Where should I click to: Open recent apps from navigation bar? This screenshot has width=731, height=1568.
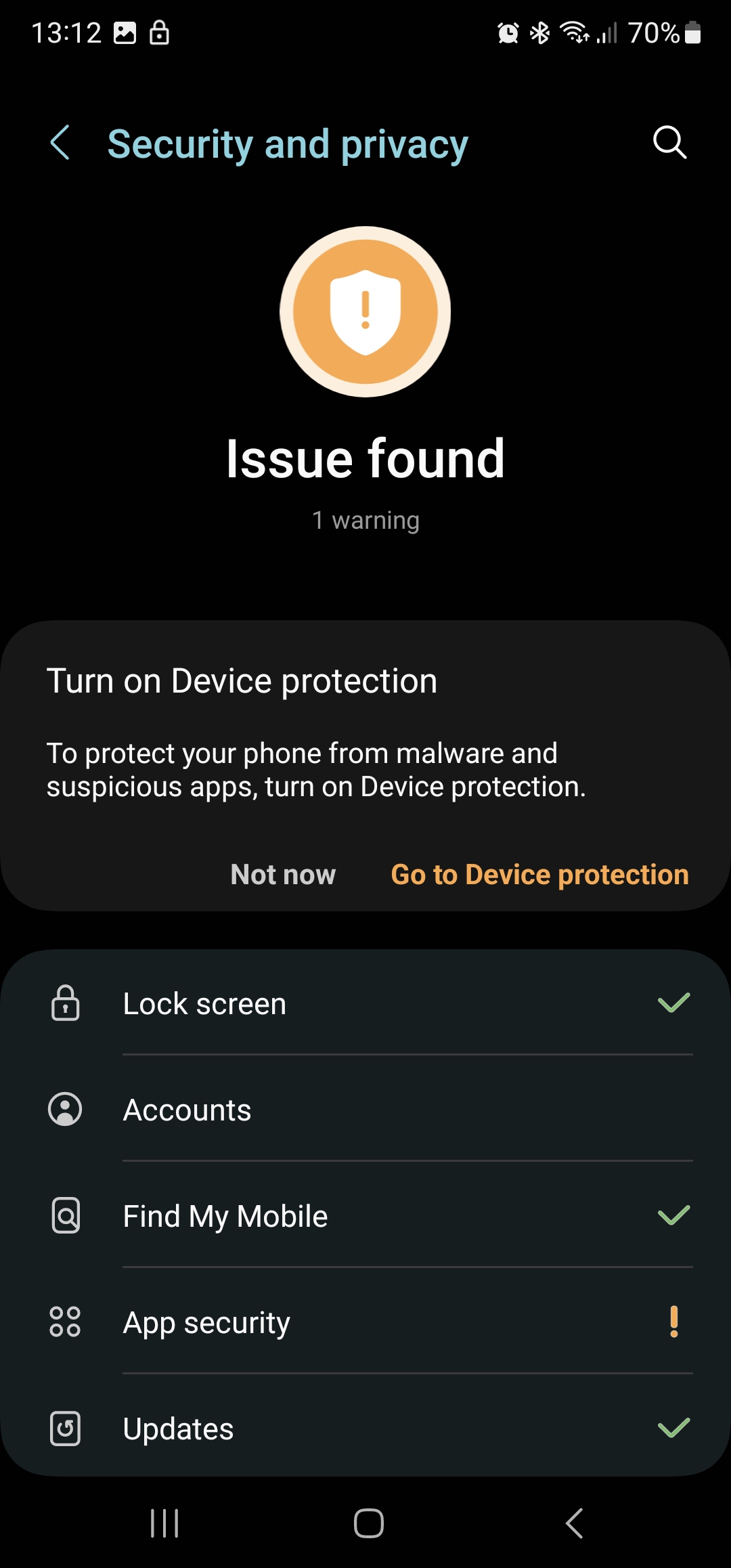coord(164,1523)
